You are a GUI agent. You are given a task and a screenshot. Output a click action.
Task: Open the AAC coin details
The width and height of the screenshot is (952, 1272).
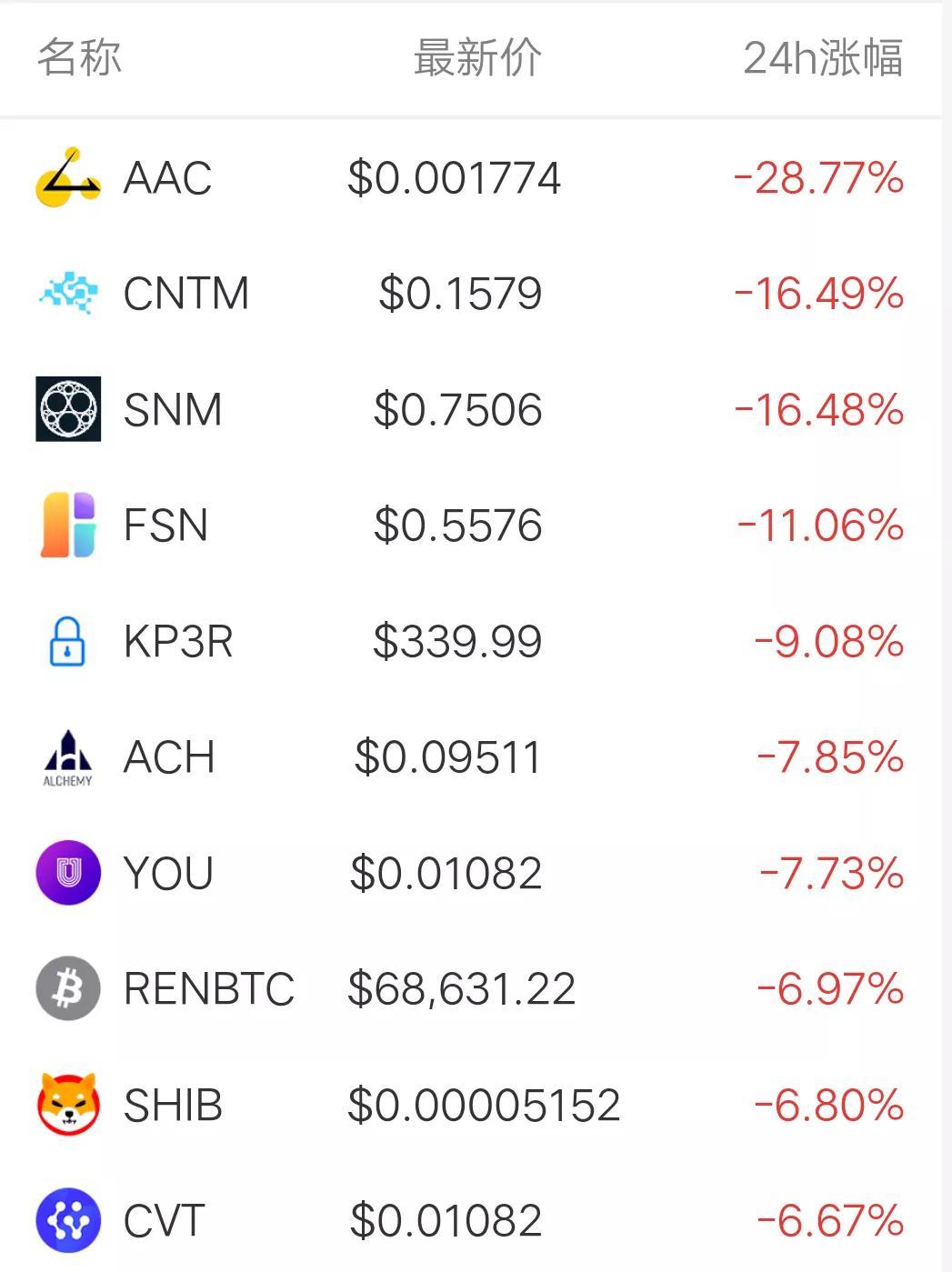pyautogui.click(x=168, y=178)
